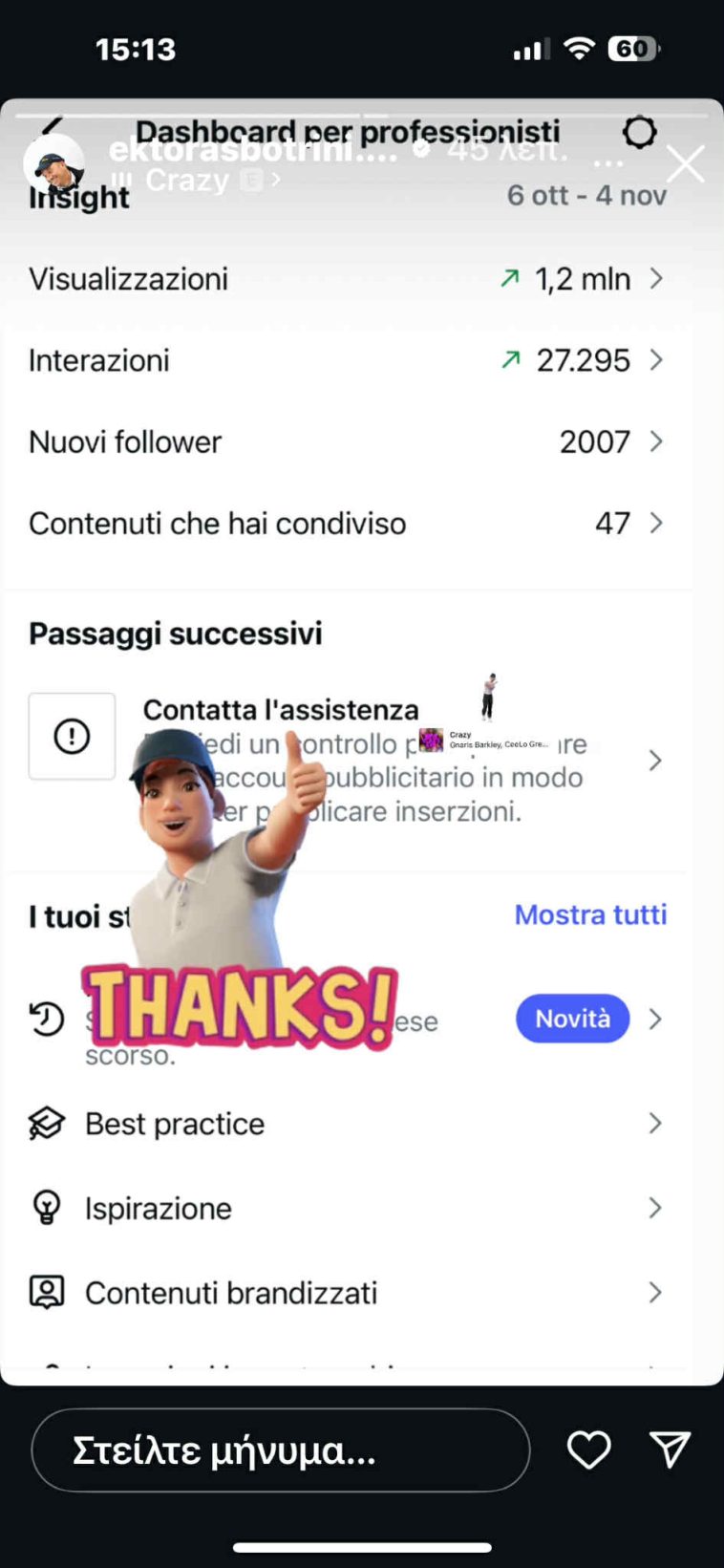Tap the Crazy music sticker
This screenshot has height=1568, width=724.
[483, 740]
